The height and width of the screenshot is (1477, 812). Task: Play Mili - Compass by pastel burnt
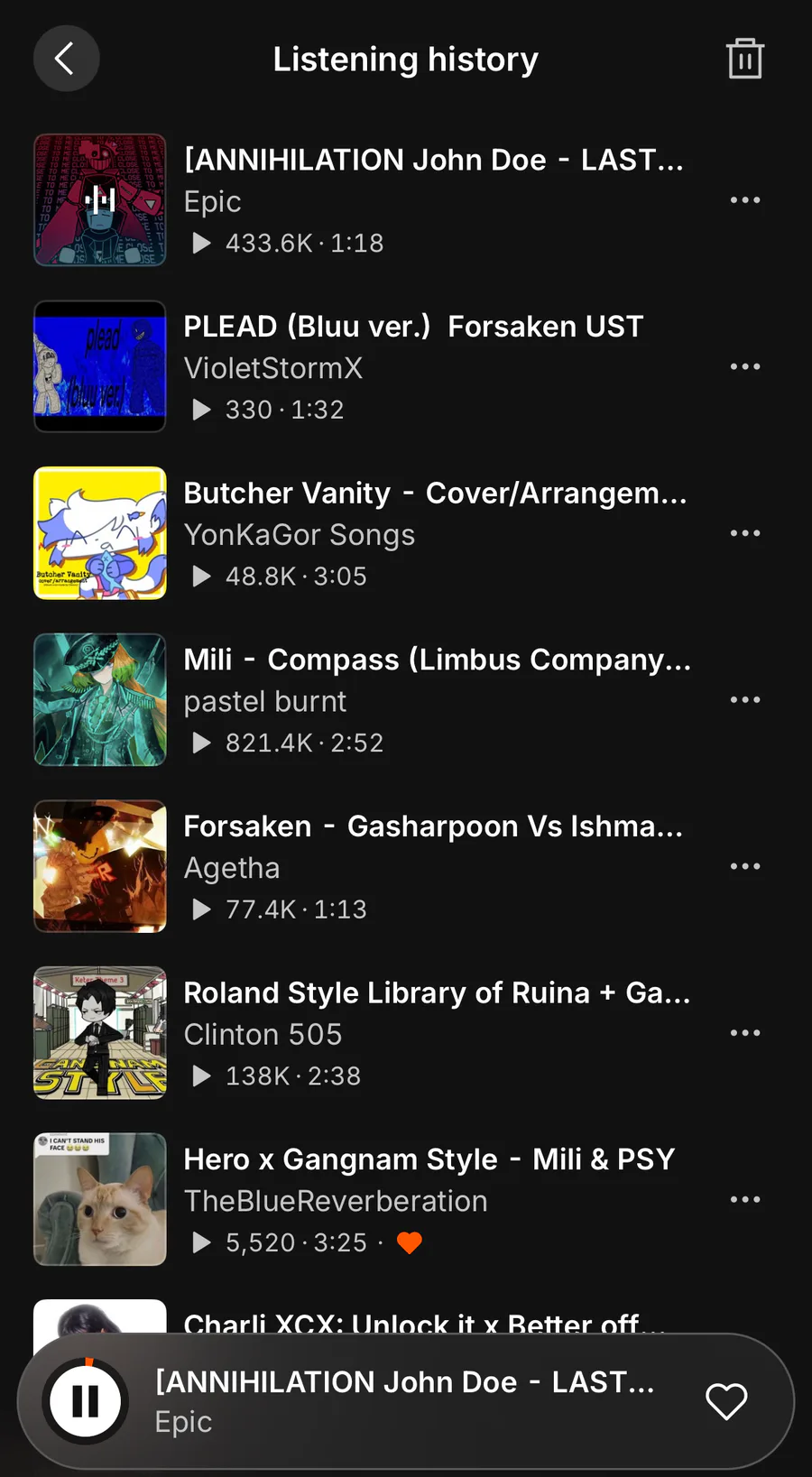[x=436, y=700]
